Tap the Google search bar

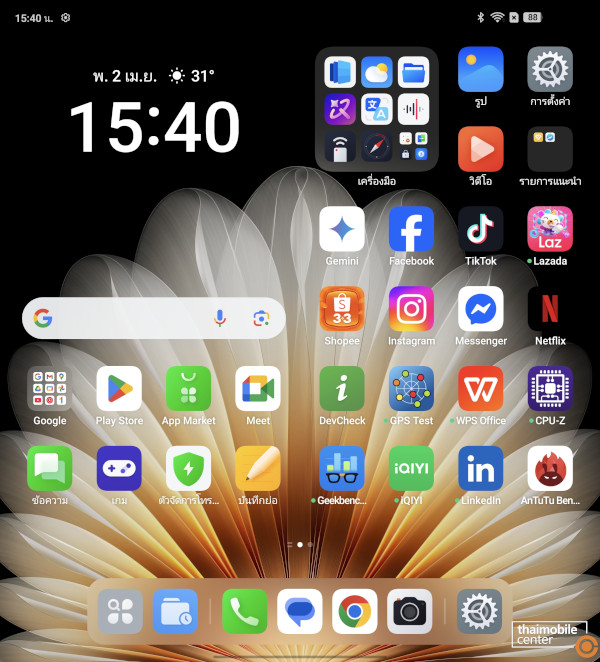click(130, 318)
